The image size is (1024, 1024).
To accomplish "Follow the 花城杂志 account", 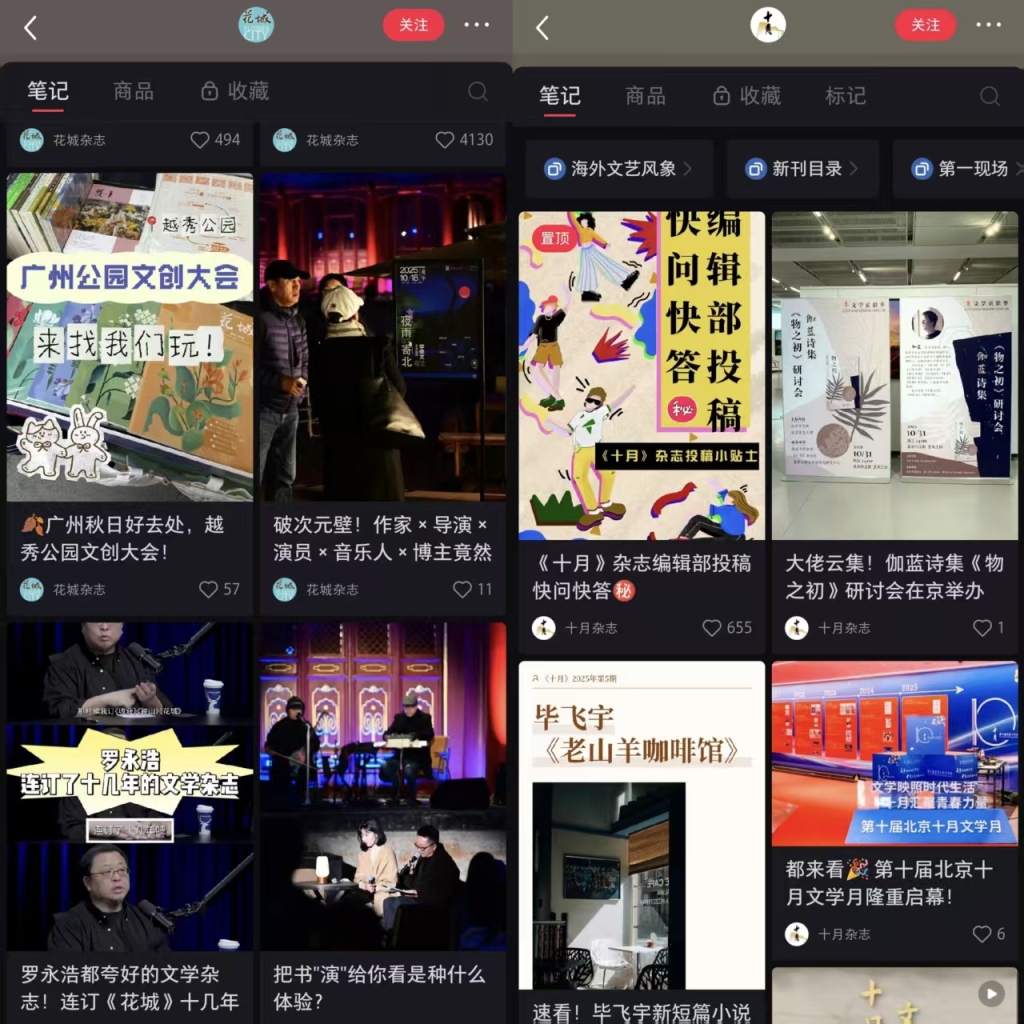I will coord(413,26).
